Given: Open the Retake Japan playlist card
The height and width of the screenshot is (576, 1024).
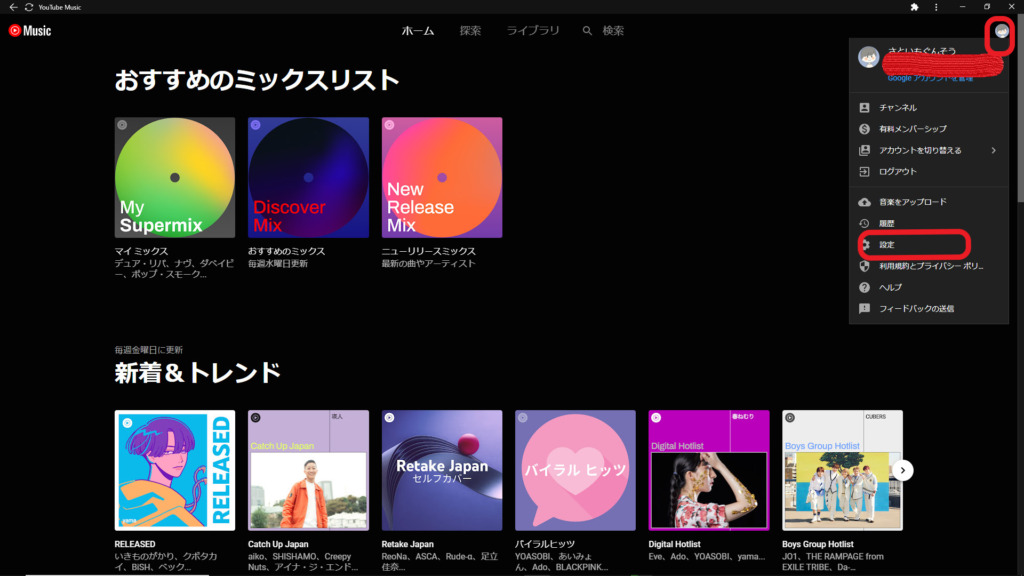Looking at the screenshot, I should point(442,470).
